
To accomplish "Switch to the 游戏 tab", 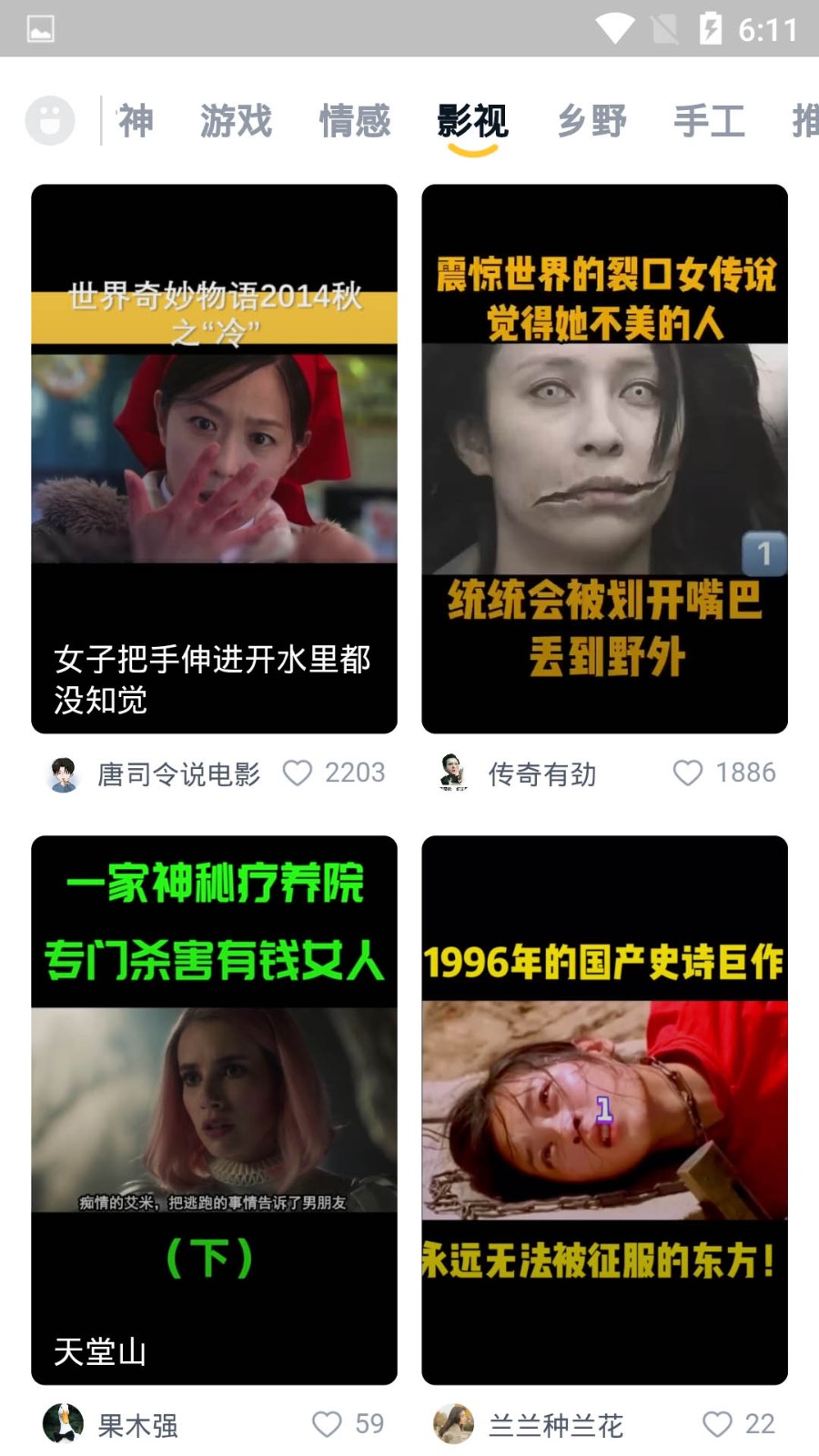I will tap(236, 121).
